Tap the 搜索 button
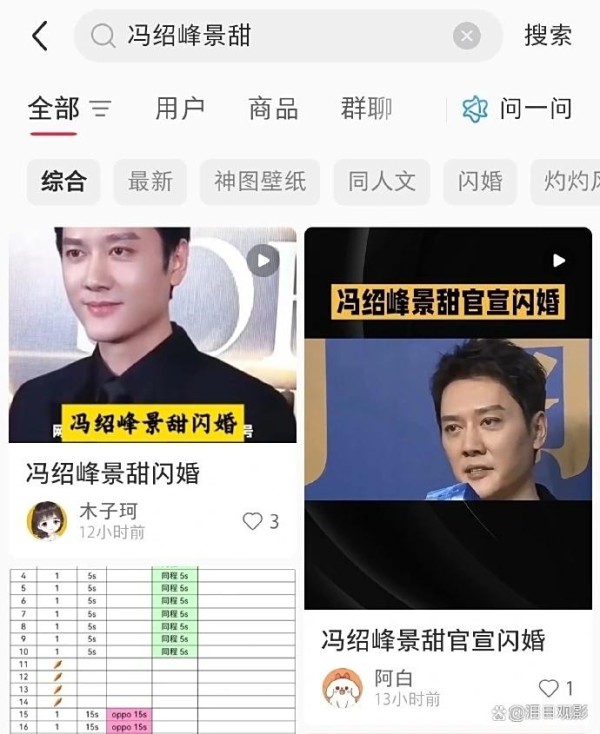Screen dimensions: 600x734 pyautogui.click(x=548, y=36)
